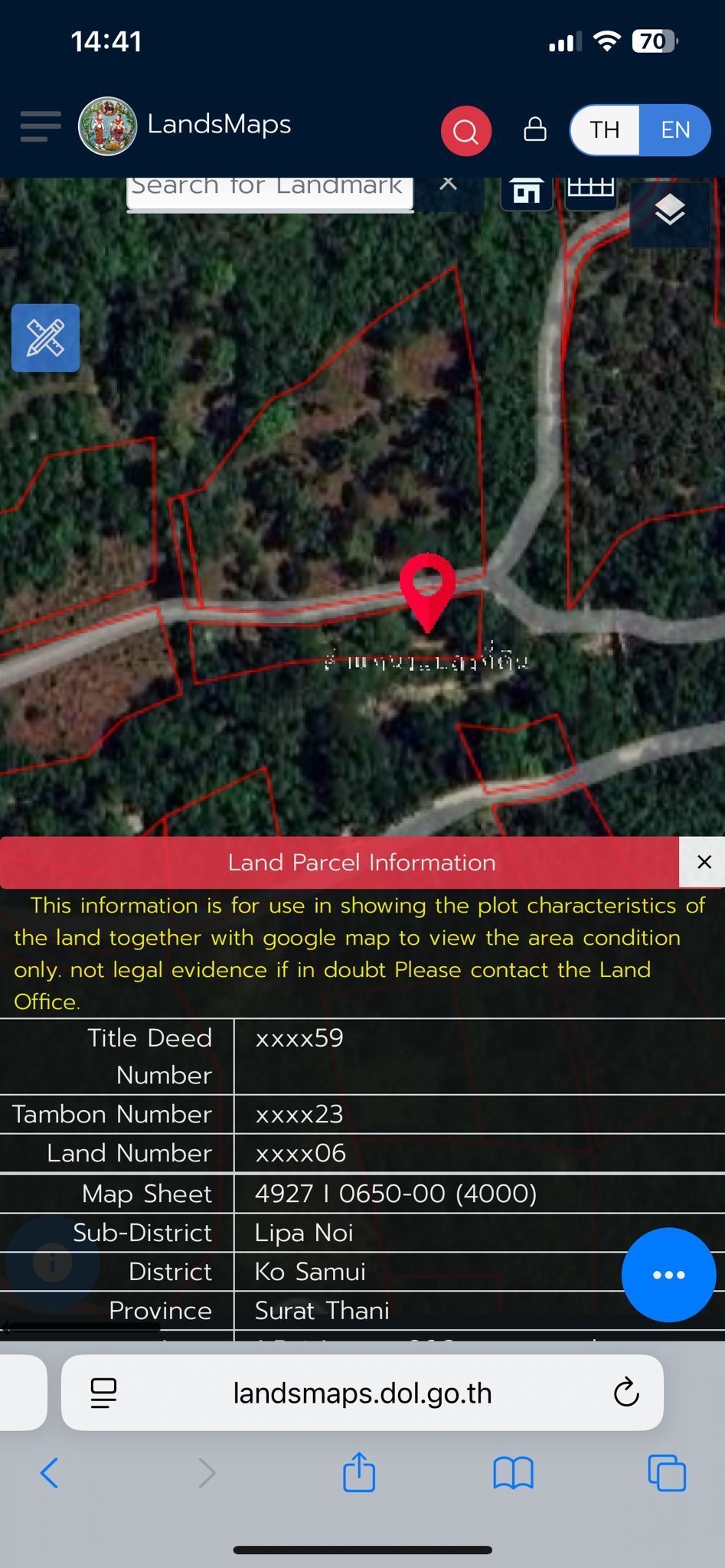Tap the red search button
The width and height of the screenshot is (725, 1568).
pyautogui.click(x=465, y=131)
